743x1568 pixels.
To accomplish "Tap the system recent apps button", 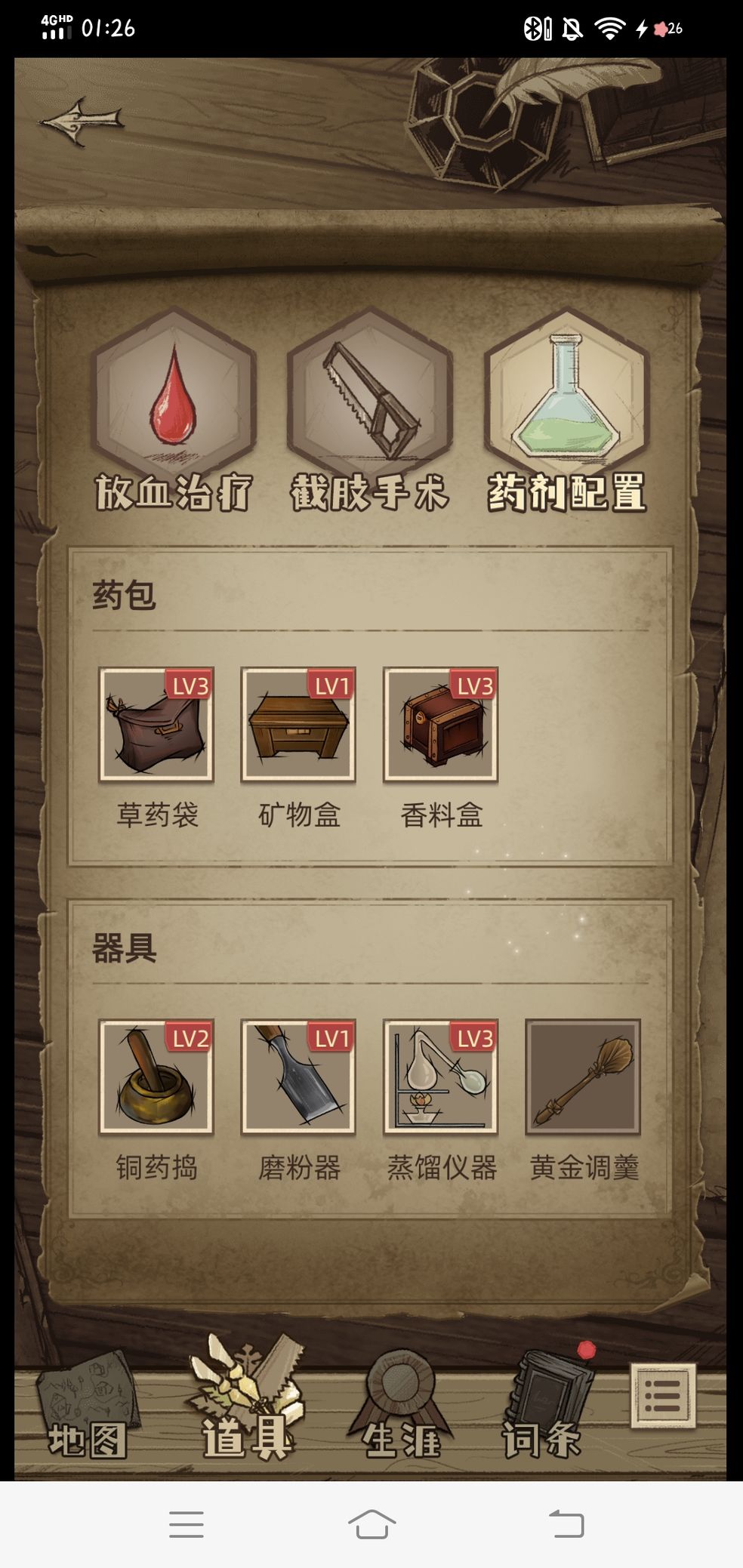I will click(187, 1524).
